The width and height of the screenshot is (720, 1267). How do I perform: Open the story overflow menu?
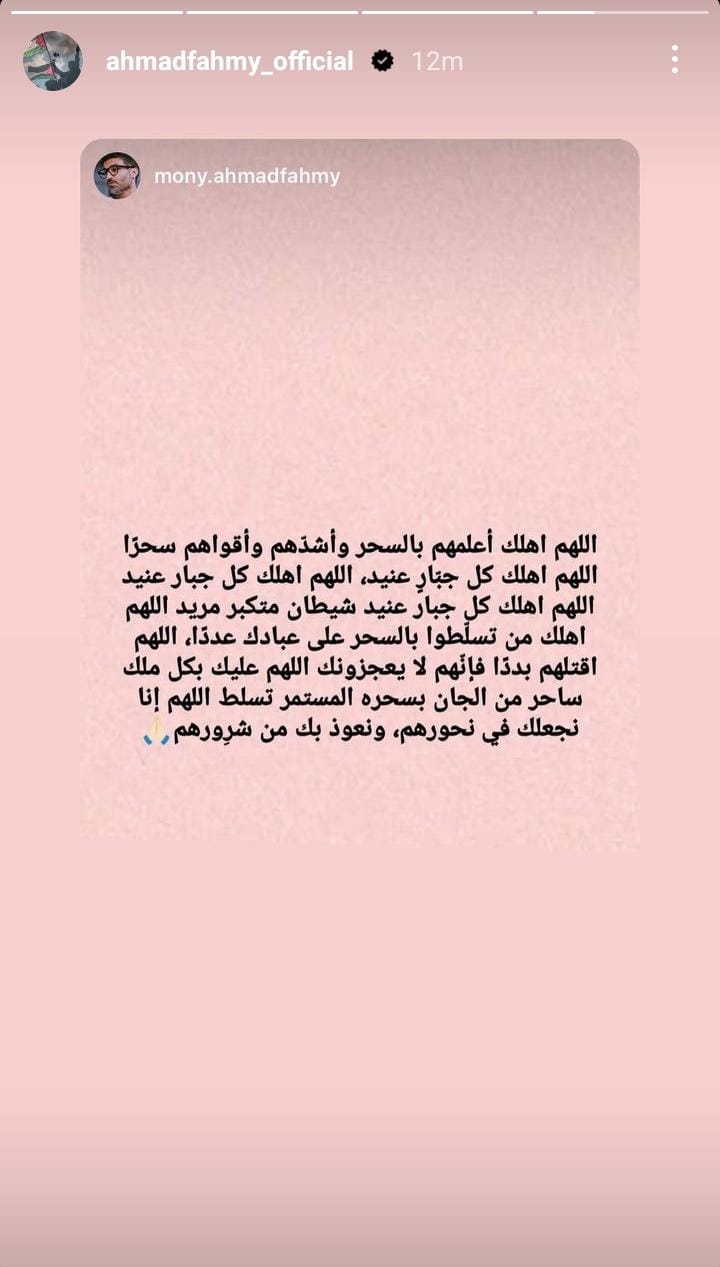coord(675,60)
